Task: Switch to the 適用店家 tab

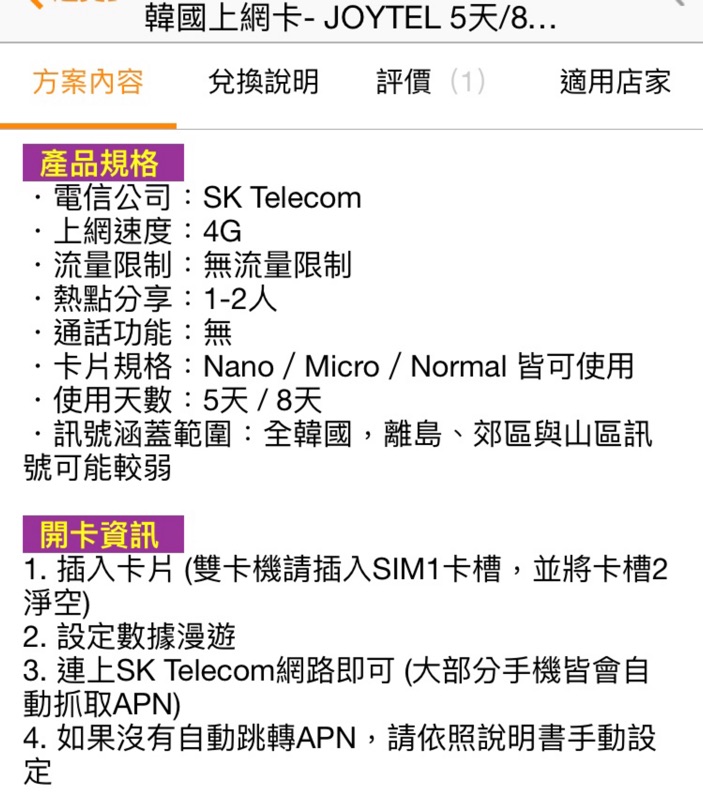Action: [x=615, y=82]
